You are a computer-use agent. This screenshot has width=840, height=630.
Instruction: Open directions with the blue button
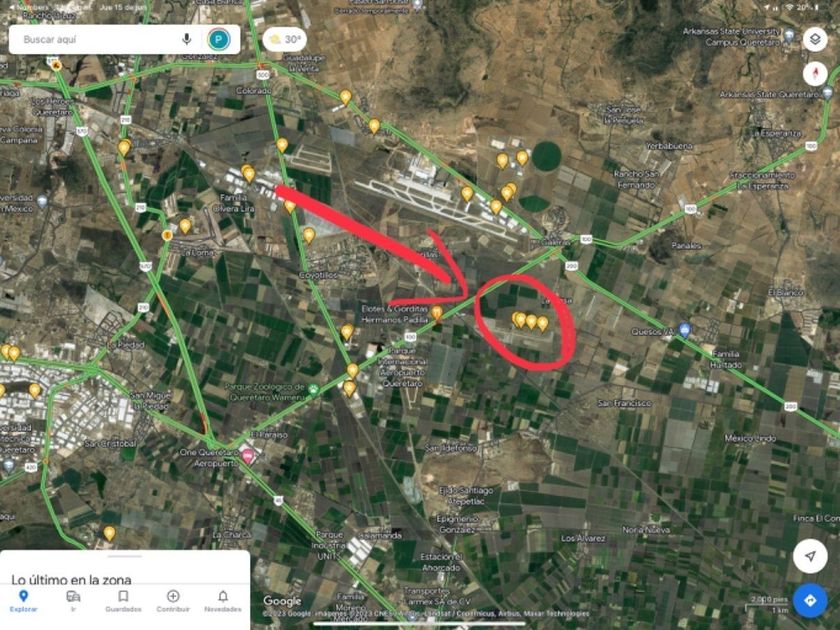point(810,599)
